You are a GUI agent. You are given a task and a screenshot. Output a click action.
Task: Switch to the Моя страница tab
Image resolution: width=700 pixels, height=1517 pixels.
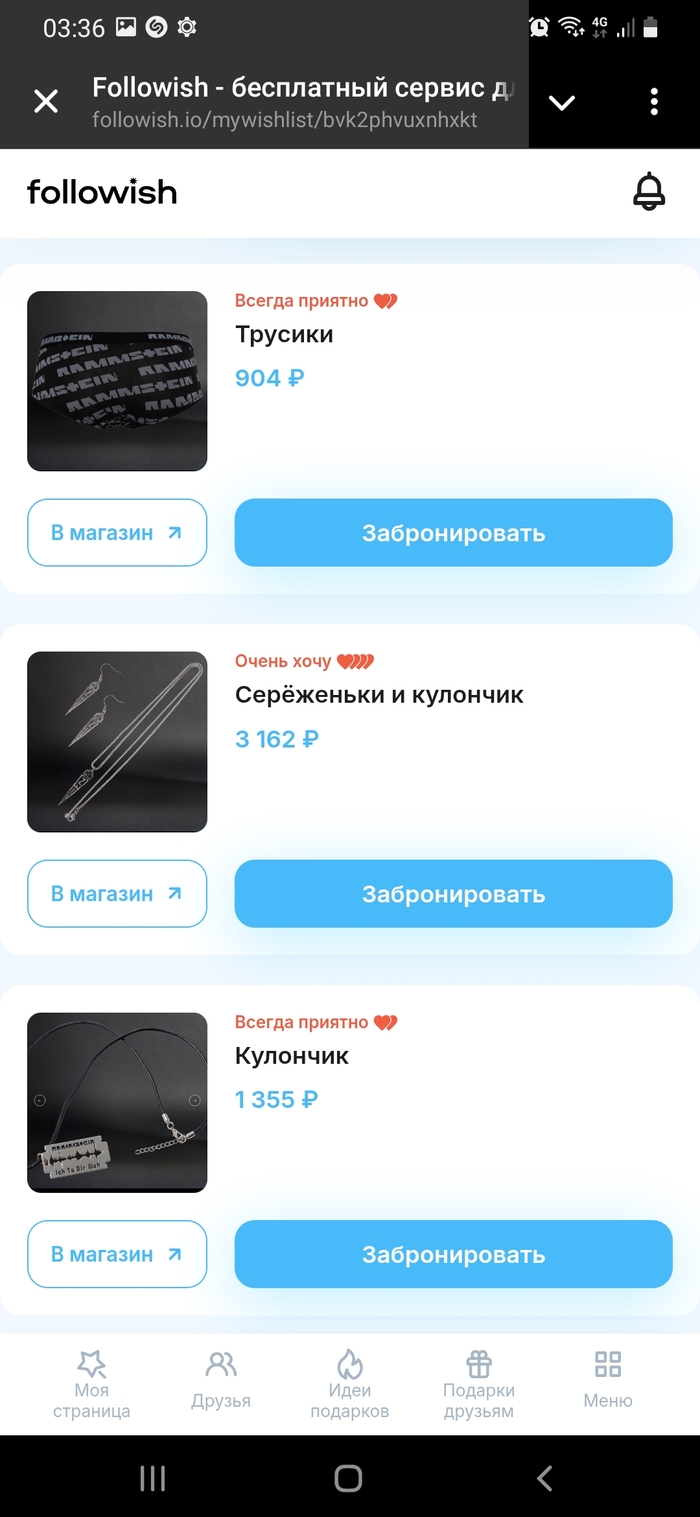92,1385
